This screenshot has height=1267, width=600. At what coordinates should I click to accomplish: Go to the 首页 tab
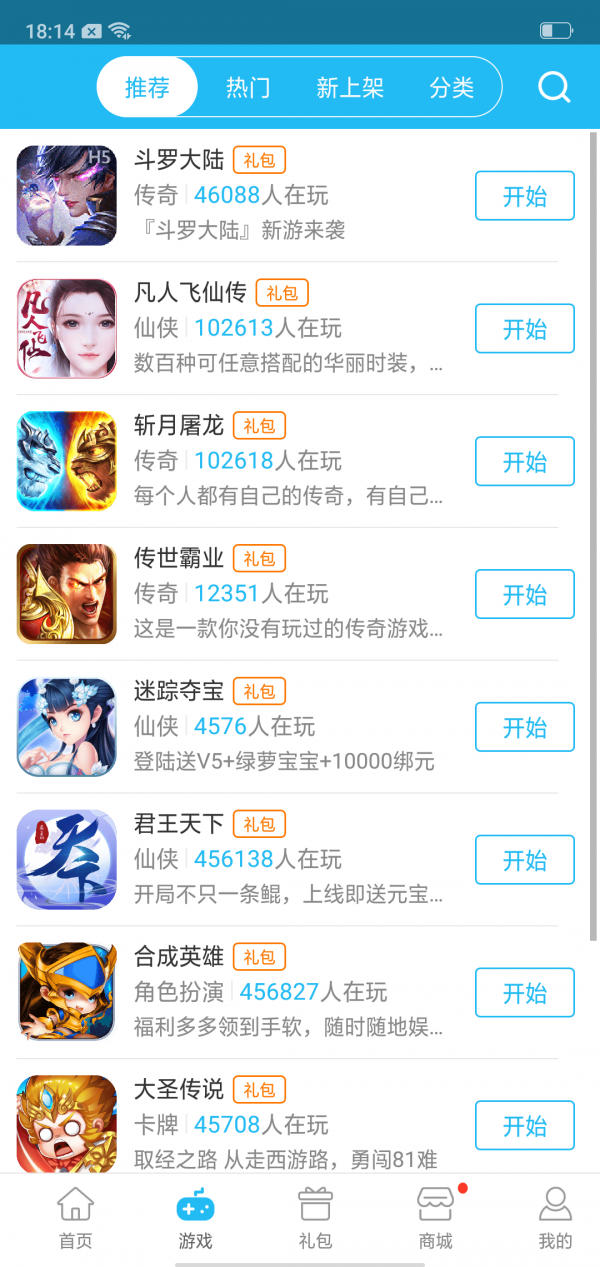pos(75,1218)
